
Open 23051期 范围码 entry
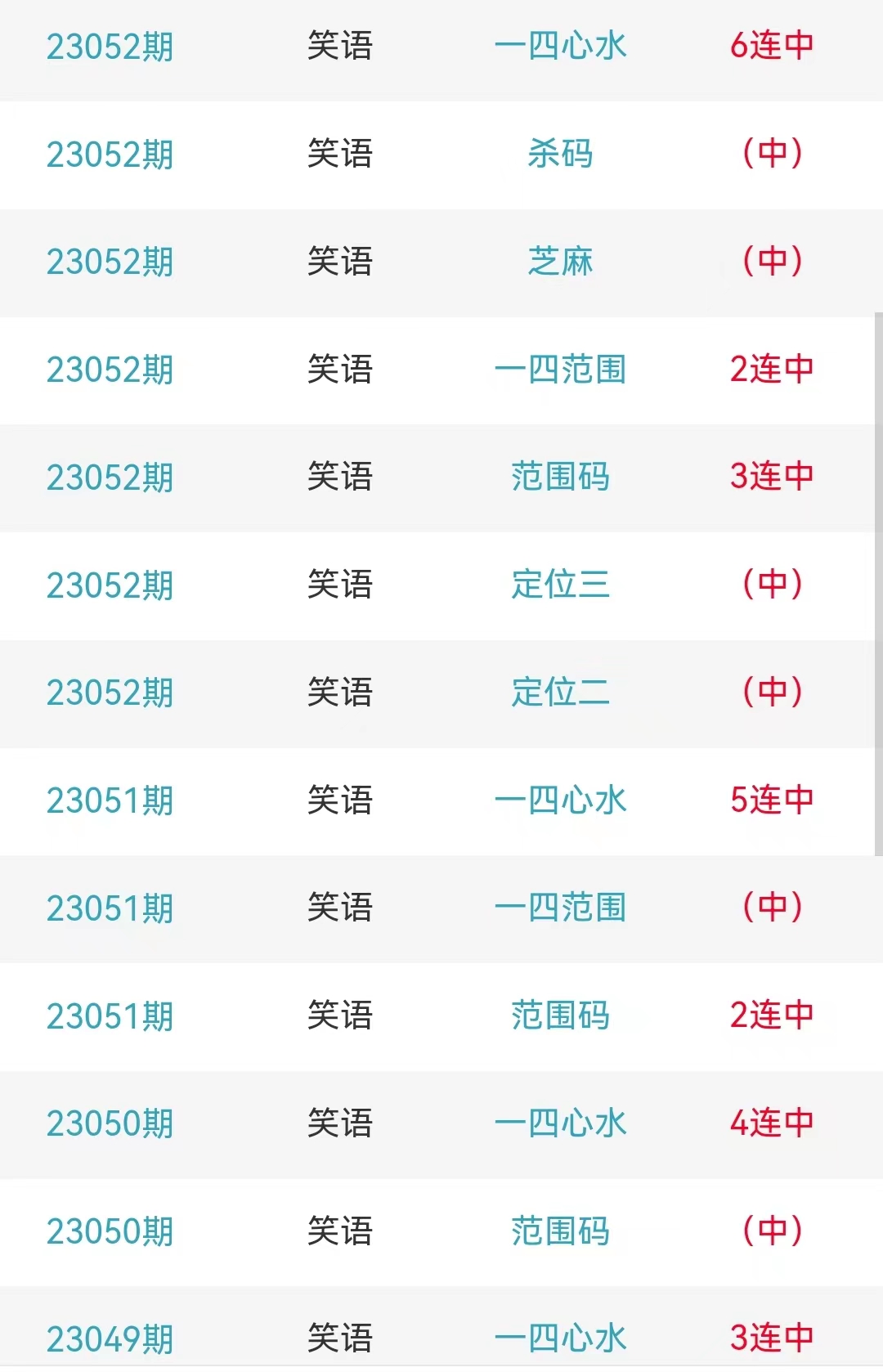[560, 1016]
